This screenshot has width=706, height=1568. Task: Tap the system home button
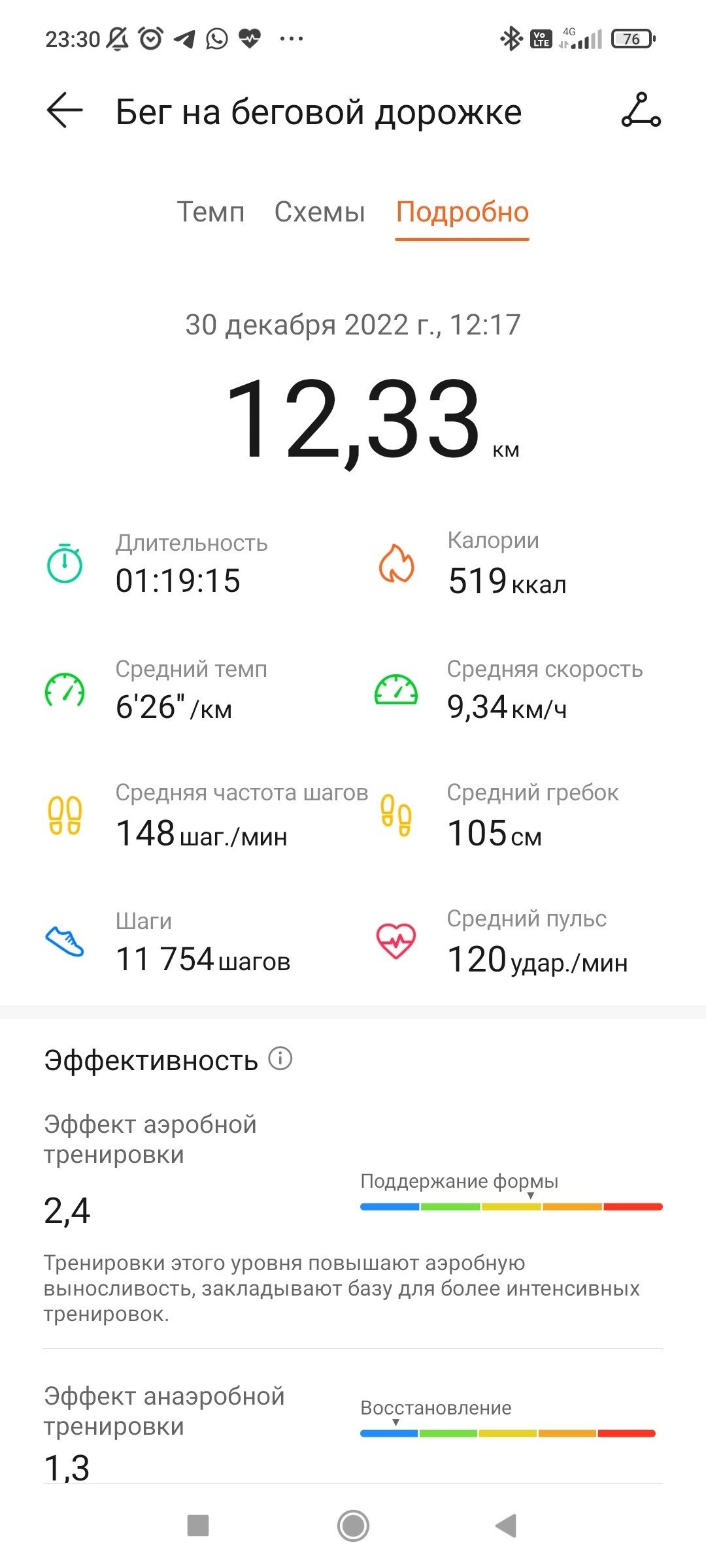pos(353,1526)
